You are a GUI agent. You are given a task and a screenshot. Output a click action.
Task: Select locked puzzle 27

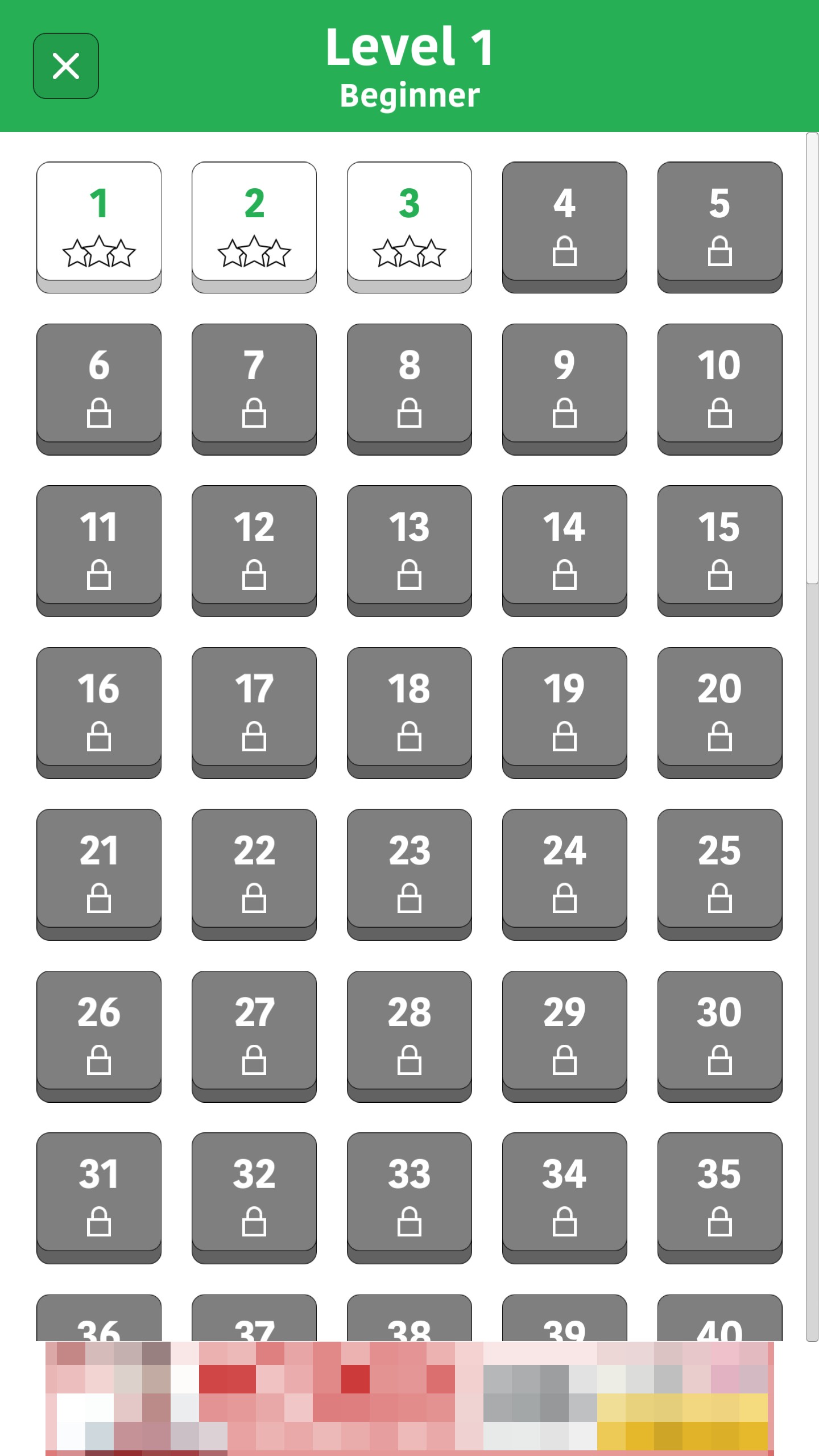point(254,1032)
